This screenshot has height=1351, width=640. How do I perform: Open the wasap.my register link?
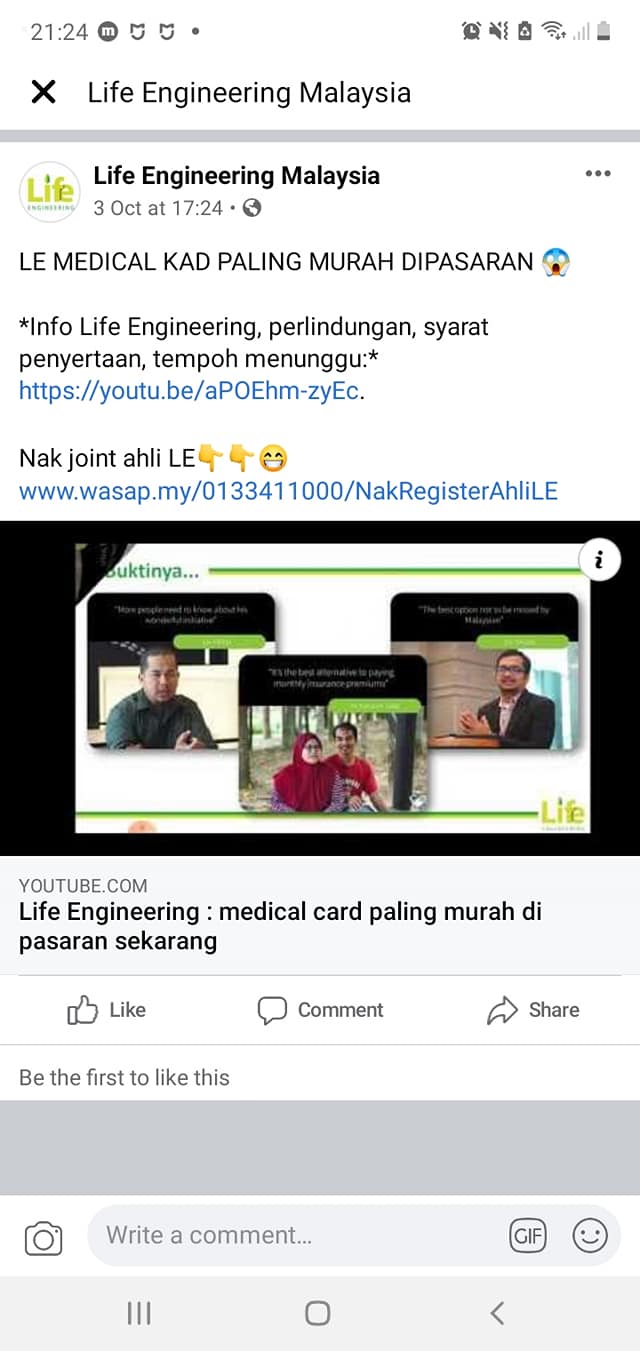[x=288, y=491]
